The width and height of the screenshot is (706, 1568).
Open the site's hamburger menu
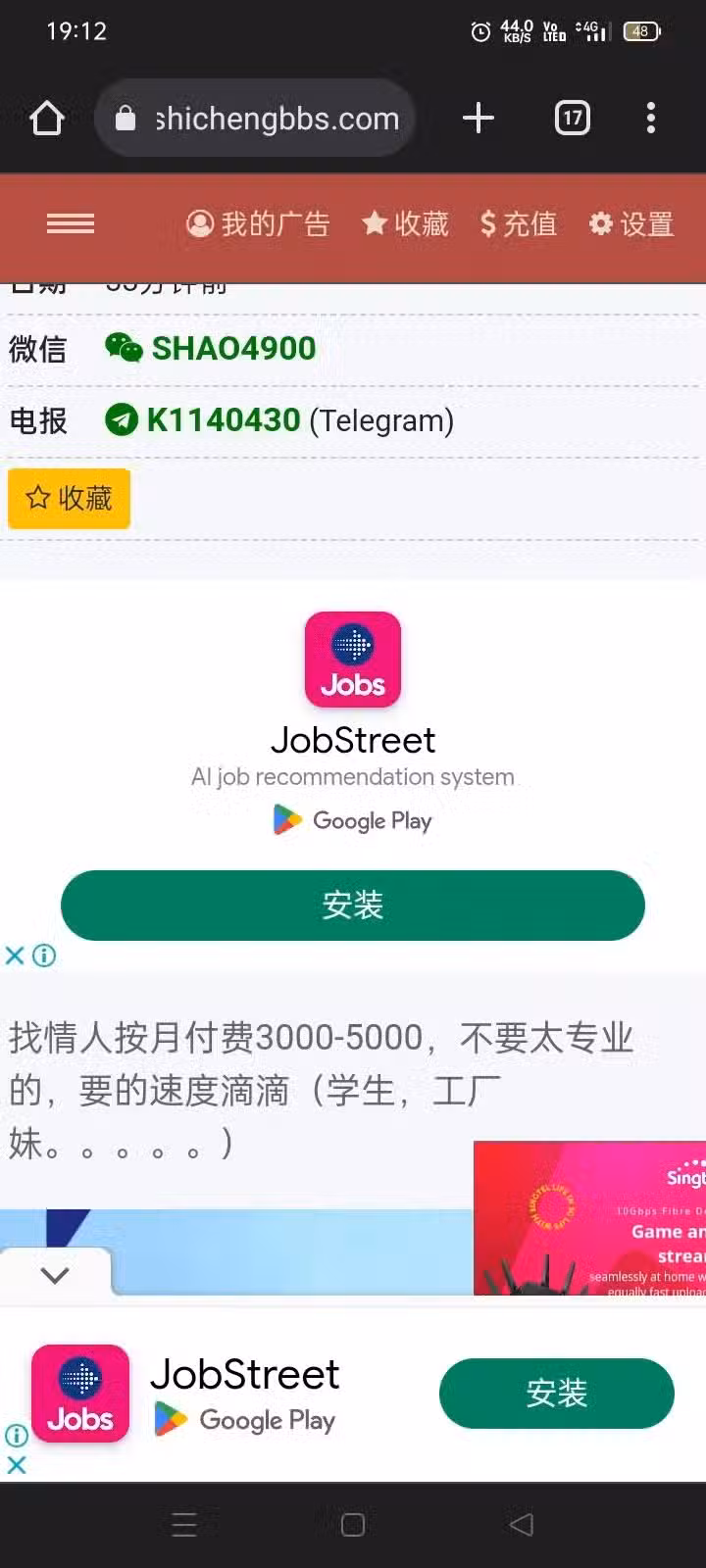[x=71, y=224]
